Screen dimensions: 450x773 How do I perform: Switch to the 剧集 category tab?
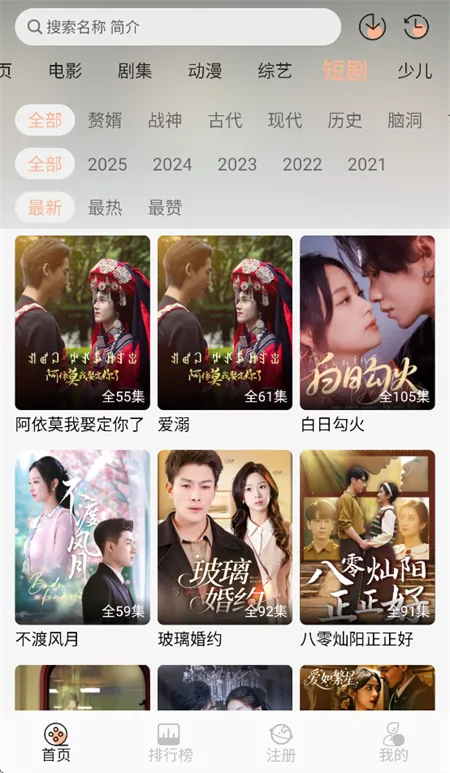coord(135,71)
